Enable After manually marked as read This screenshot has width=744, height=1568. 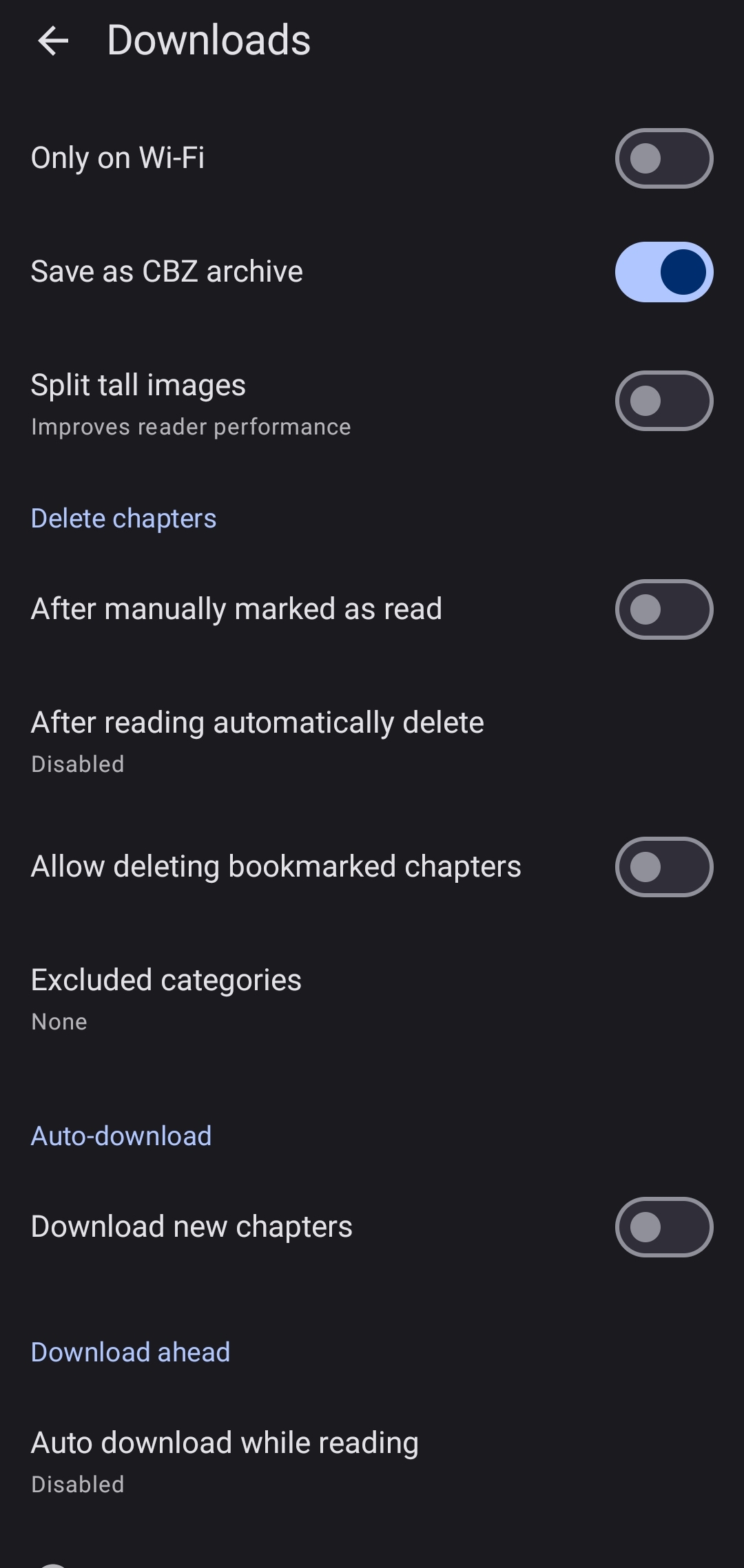(x=663, y=609)
